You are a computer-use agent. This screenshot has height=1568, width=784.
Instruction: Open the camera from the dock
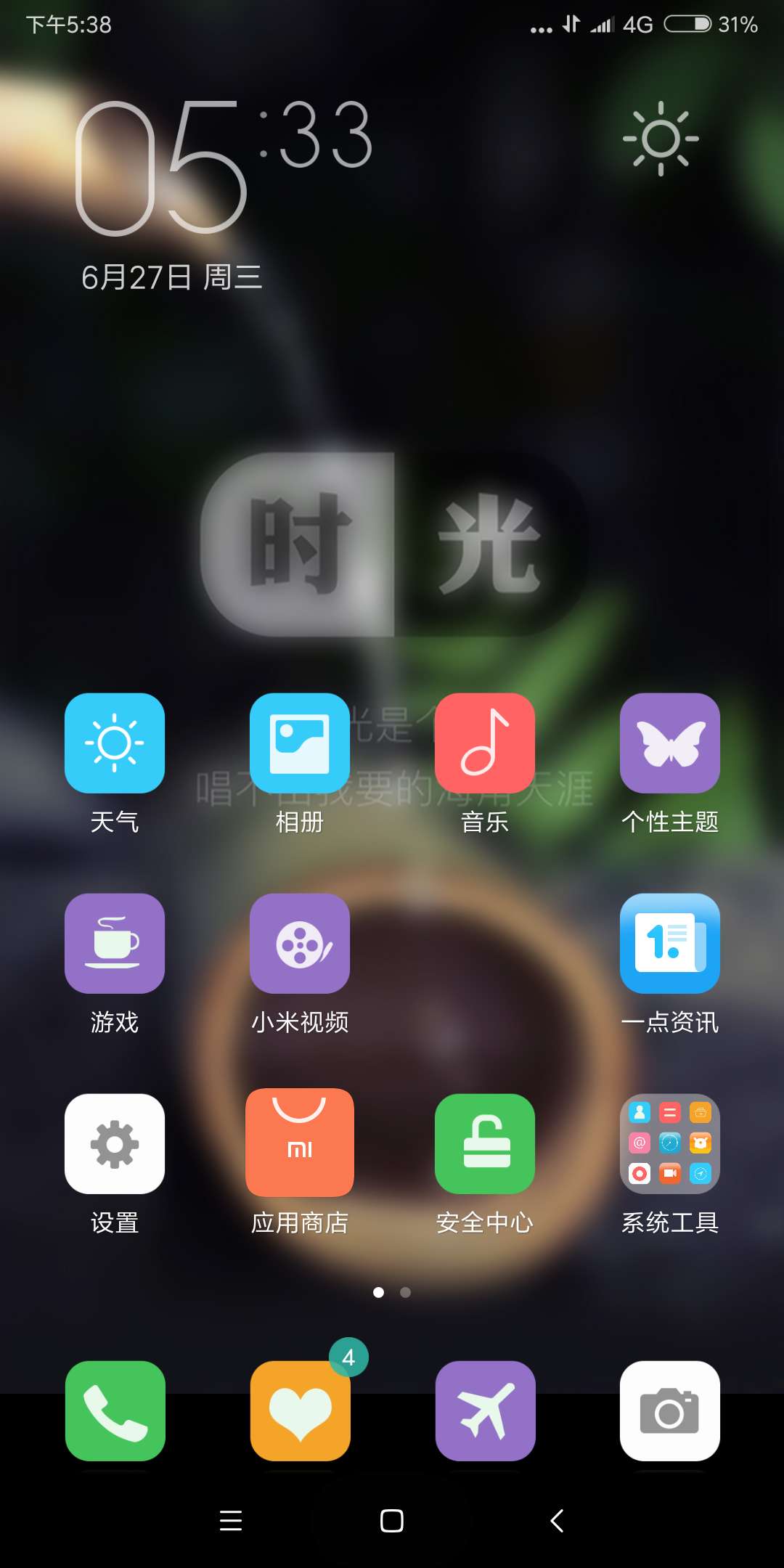click(x=670, y=1411)
